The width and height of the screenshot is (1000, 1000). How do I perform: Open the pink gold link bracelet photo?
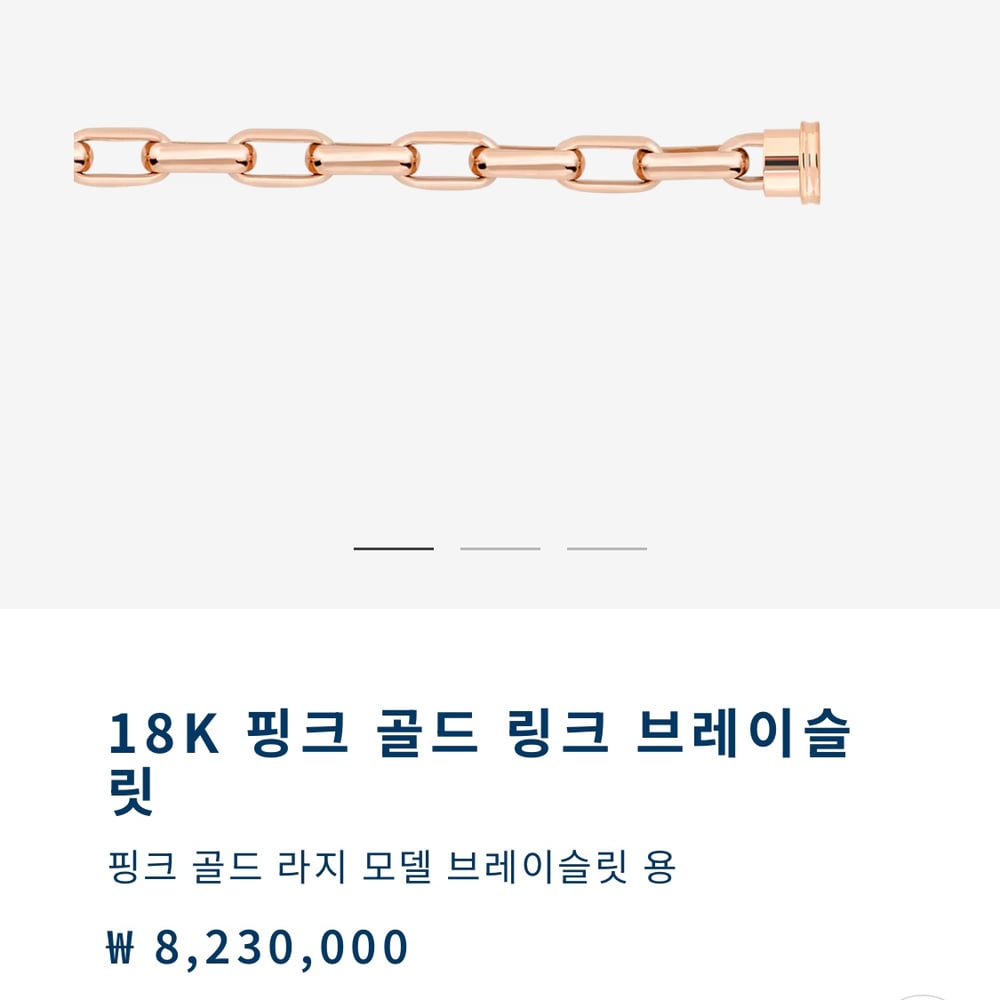447,159
